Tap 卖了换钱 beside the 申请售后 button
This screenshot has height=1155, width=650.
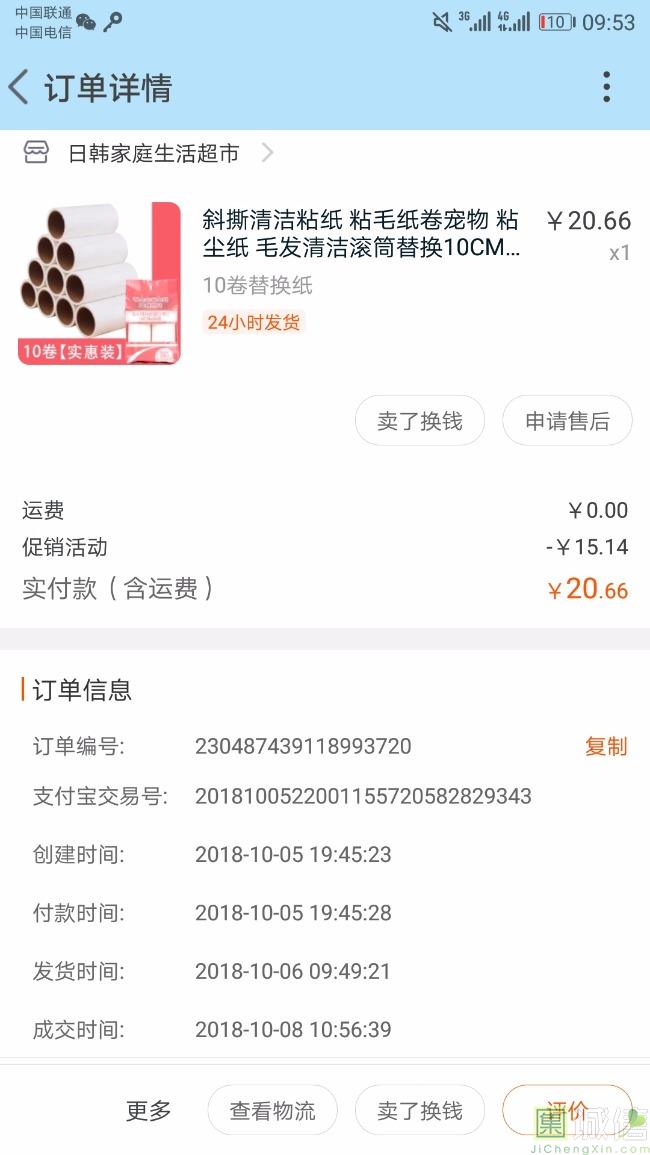point(419,421)
